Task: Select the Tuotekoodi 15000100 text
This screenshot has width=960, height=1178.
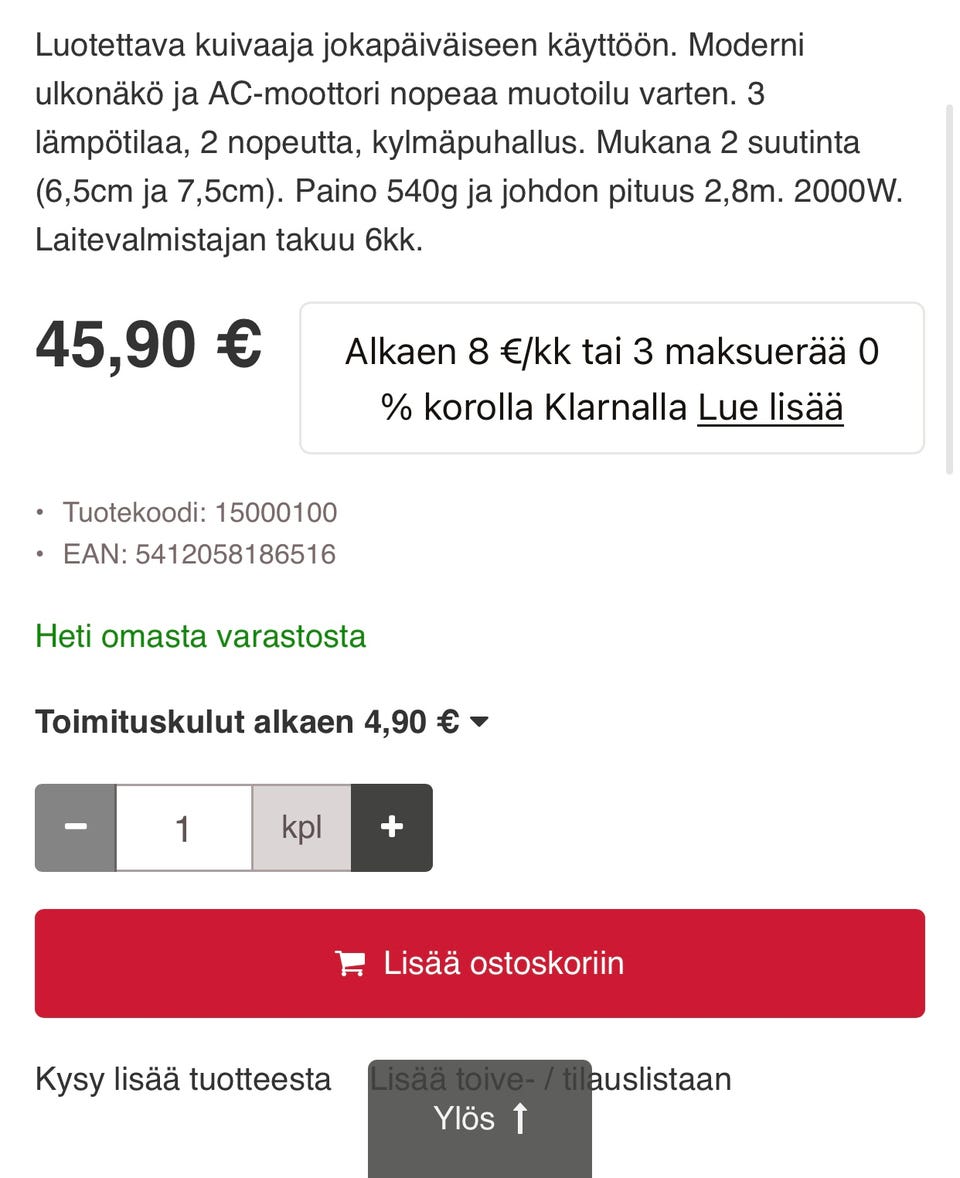Action: point(200,512)
